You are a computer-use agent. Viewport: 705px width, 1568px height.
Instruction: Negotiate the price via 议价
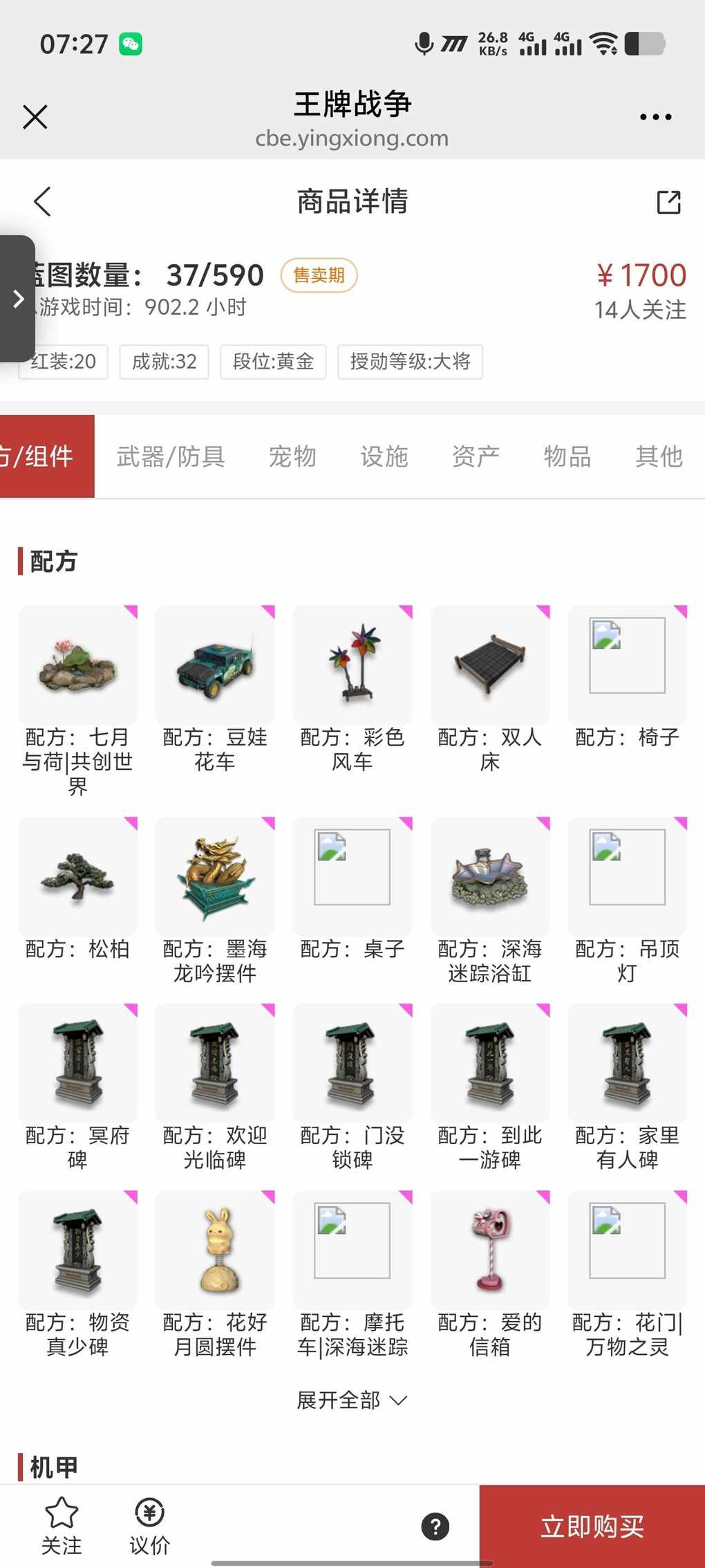pyautogui.click(x=150, y=1525)
